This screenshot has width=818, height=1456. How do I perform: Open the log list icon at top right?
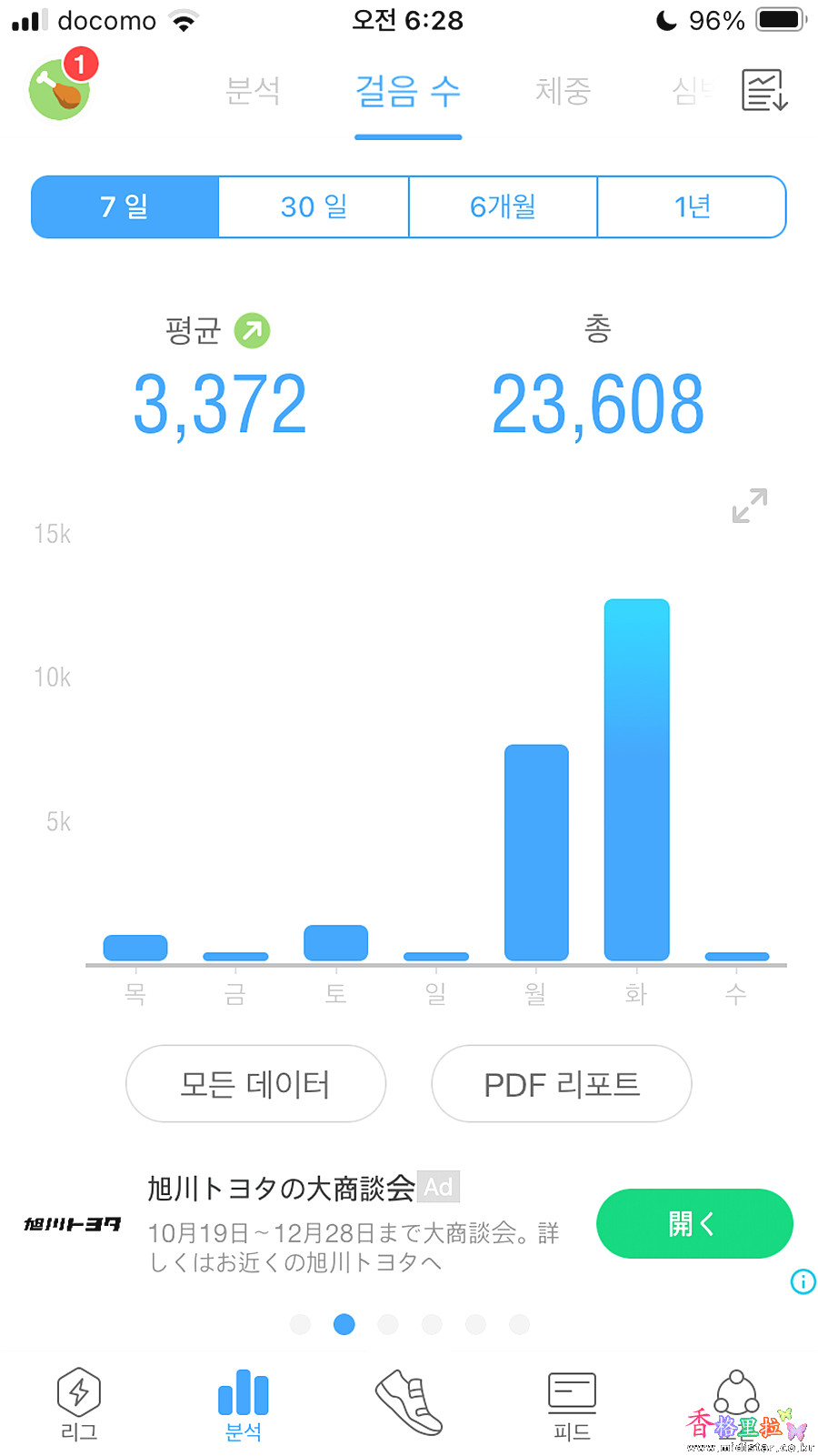764,90
